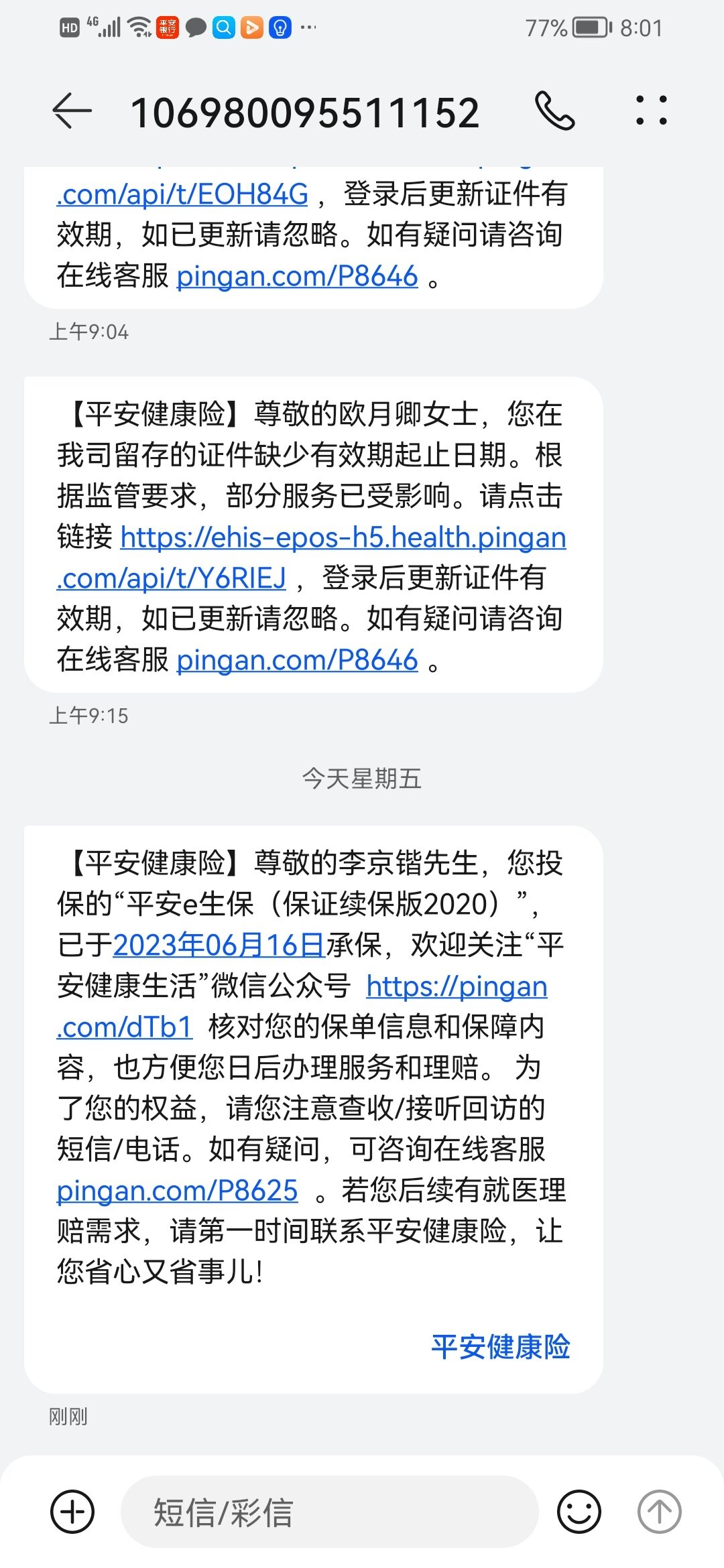Open the pingan.com/P8625 customer service link

pyautogui.click(x=177, y=1191)
